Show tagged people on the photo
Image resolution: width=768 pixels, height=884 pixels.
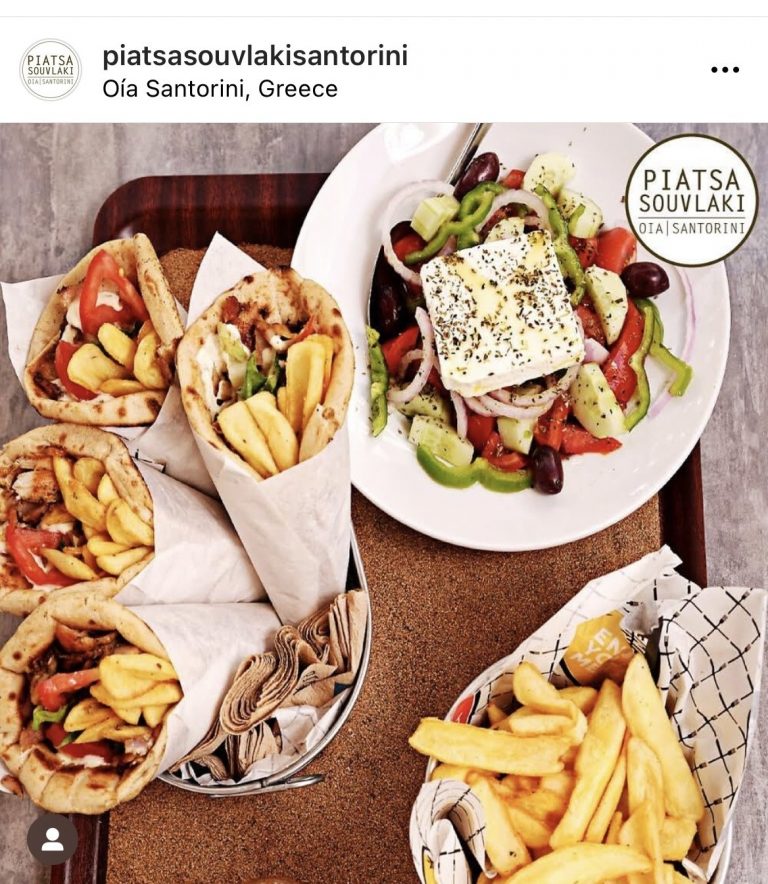(52, 838)
